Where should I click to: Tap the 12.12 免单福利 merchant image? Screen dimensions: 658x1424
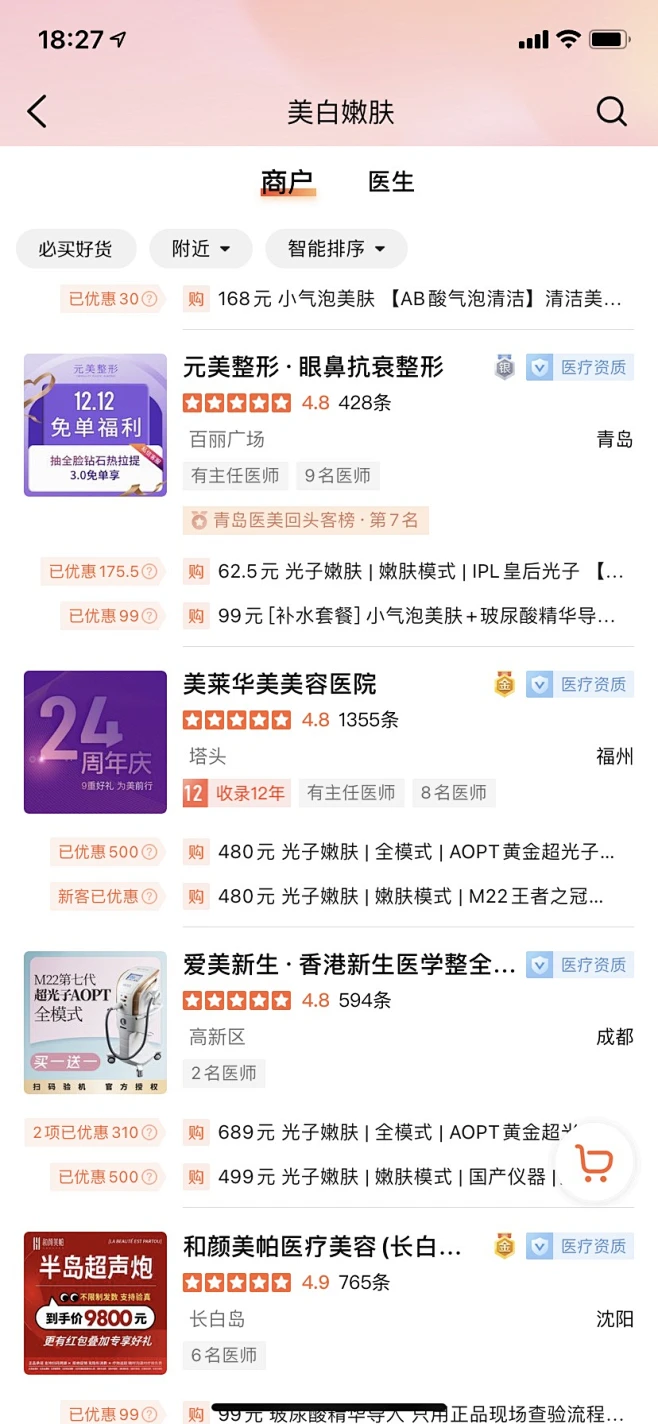point(95,425)
